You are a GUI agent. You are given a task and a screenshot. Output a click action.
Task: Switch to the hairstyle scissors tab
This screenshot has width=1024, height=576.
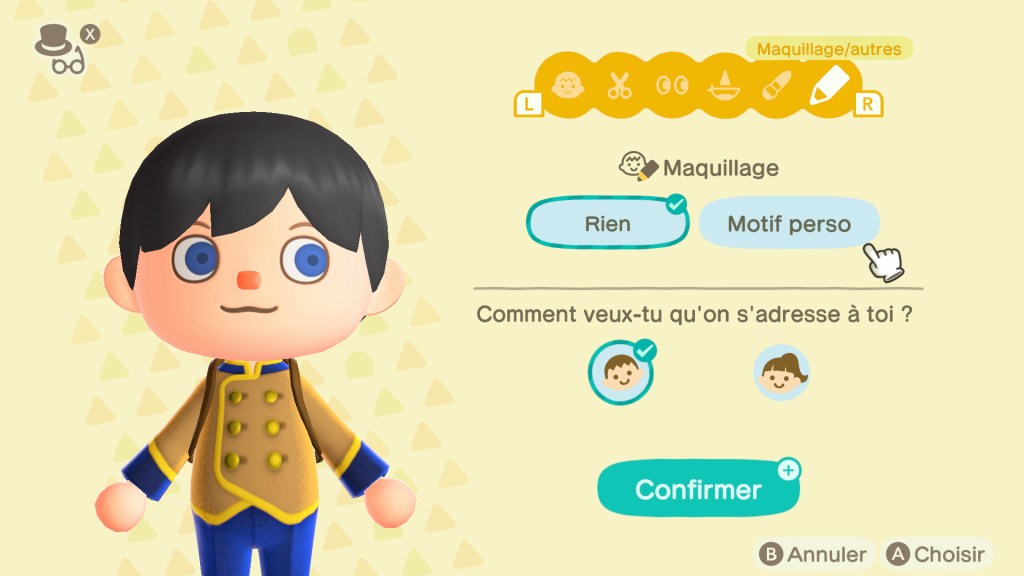click(620, 86)
